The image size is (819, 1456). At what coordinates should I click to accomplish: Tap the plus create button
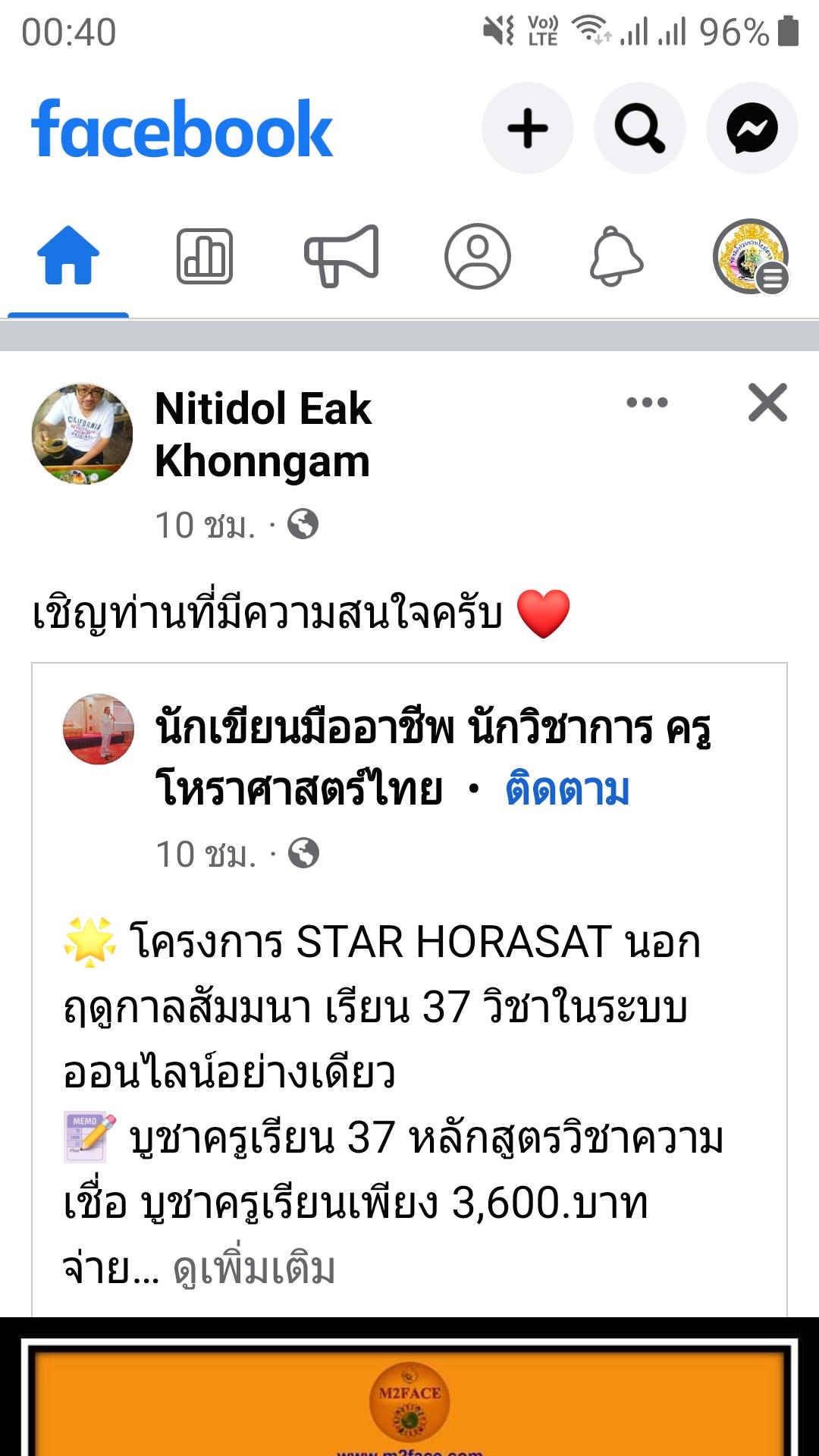point(527,128)
